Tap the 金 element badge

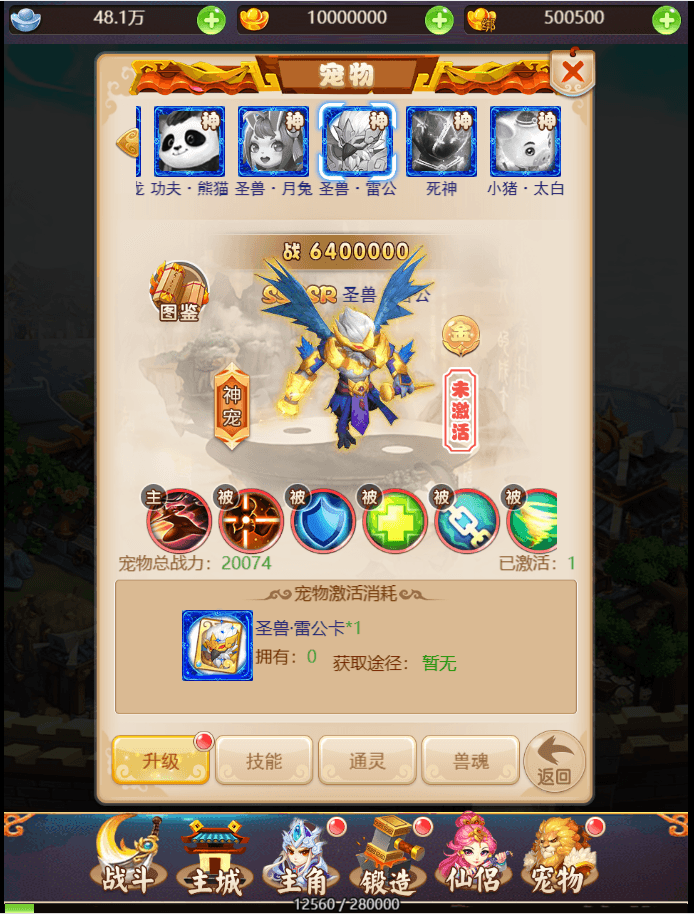click(x=461, y=331)
